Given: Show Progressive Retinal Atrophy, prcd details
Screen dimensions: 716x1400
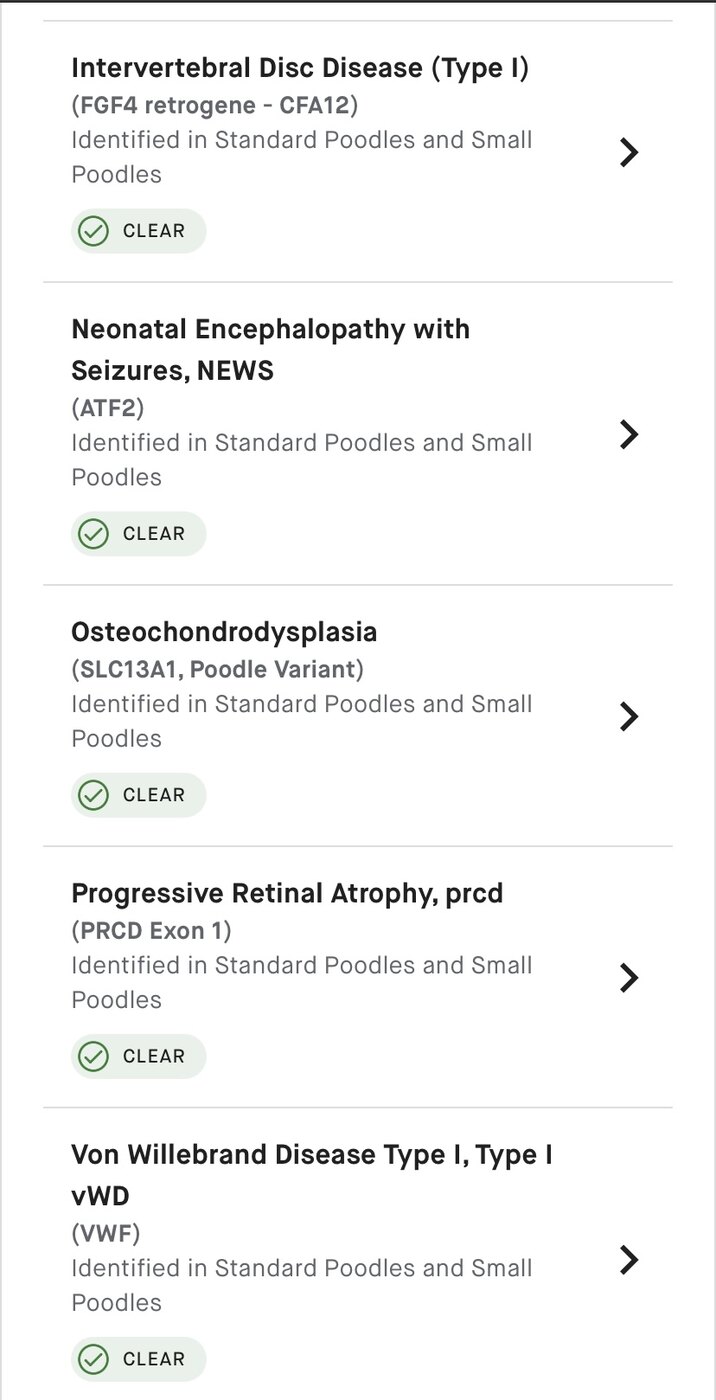Looking at the screenshot, I should [x=357, y=977].
